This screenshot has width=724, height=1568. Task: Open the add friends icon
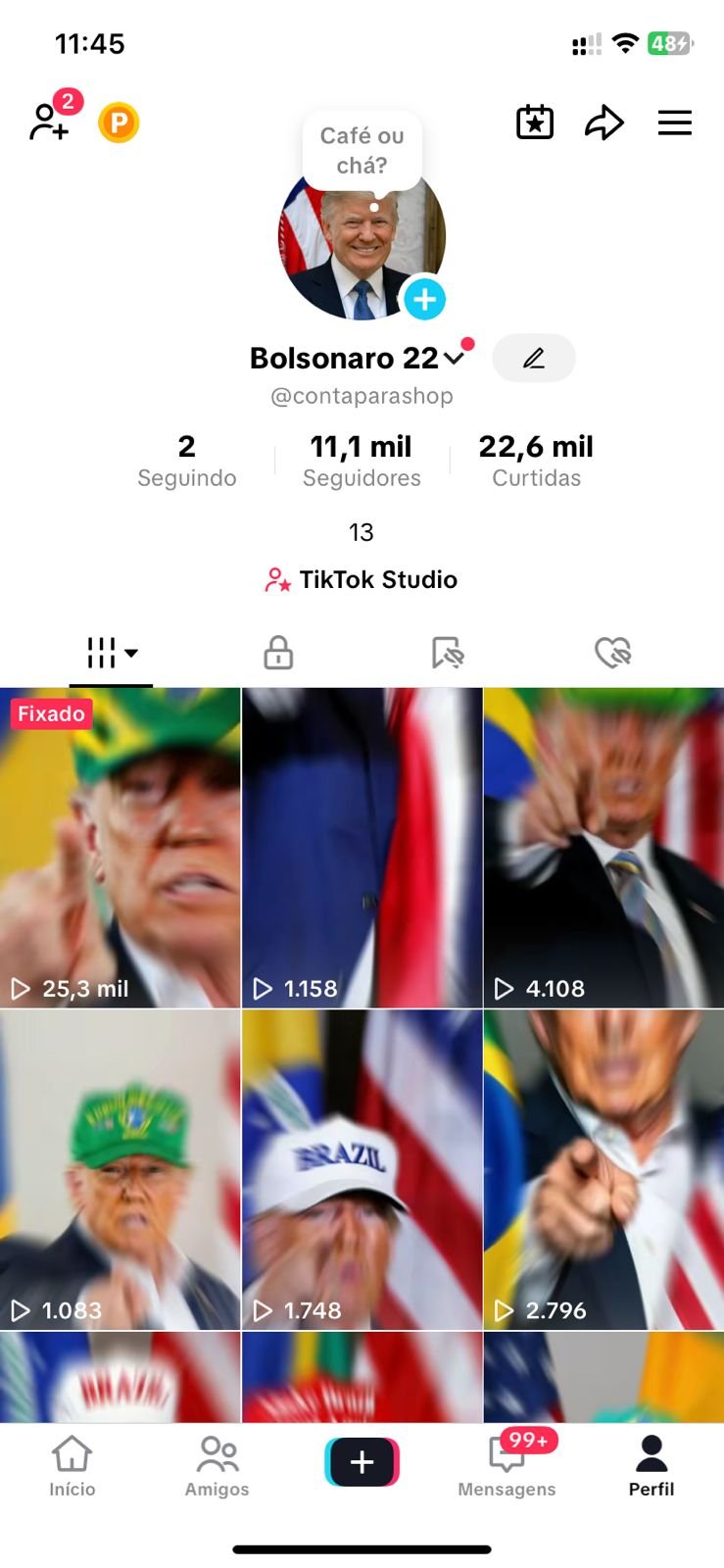click(49, 122)
